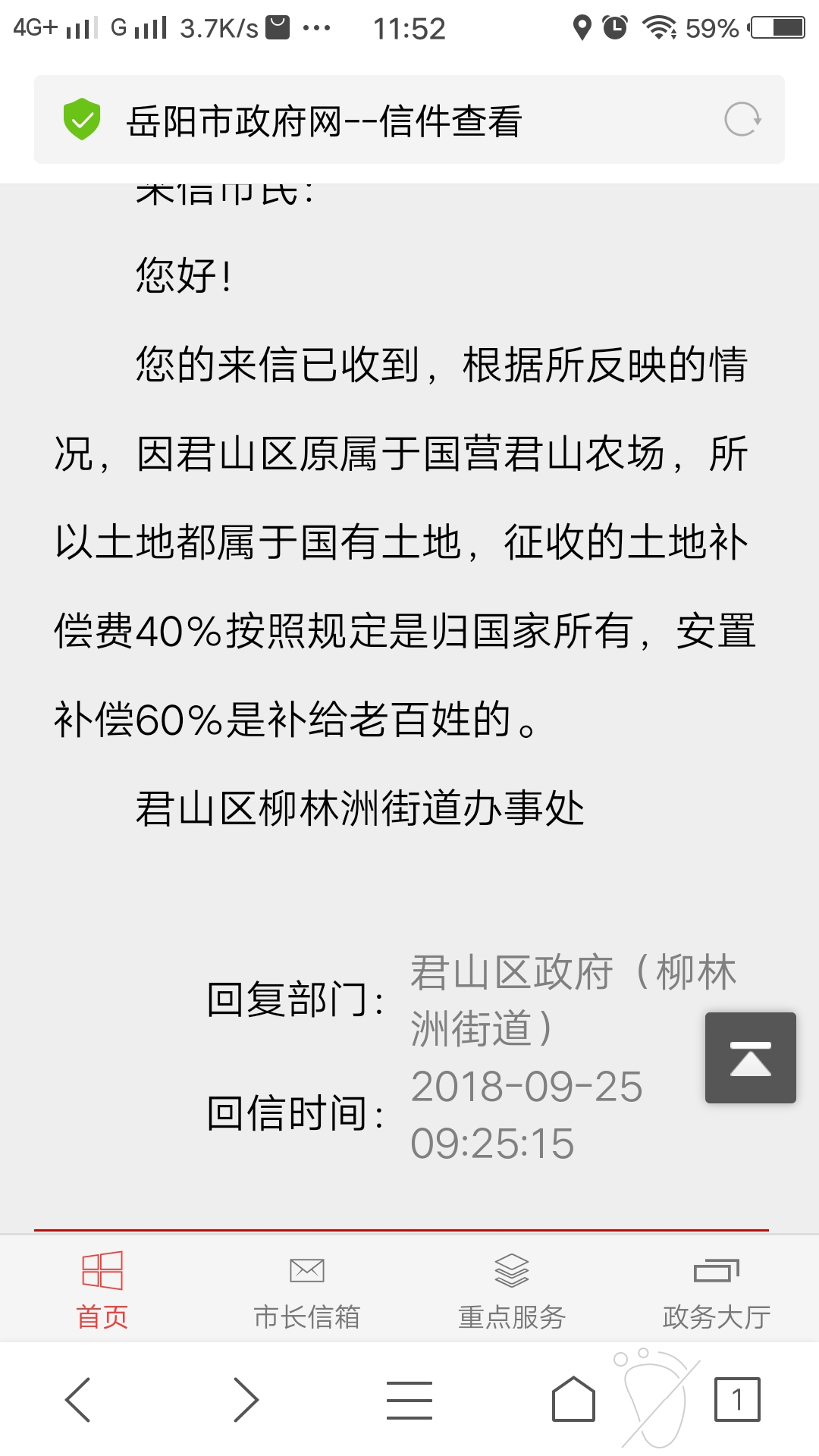
Task: Reload the page with the refresh icon
Action: click(x=742, y=120)
